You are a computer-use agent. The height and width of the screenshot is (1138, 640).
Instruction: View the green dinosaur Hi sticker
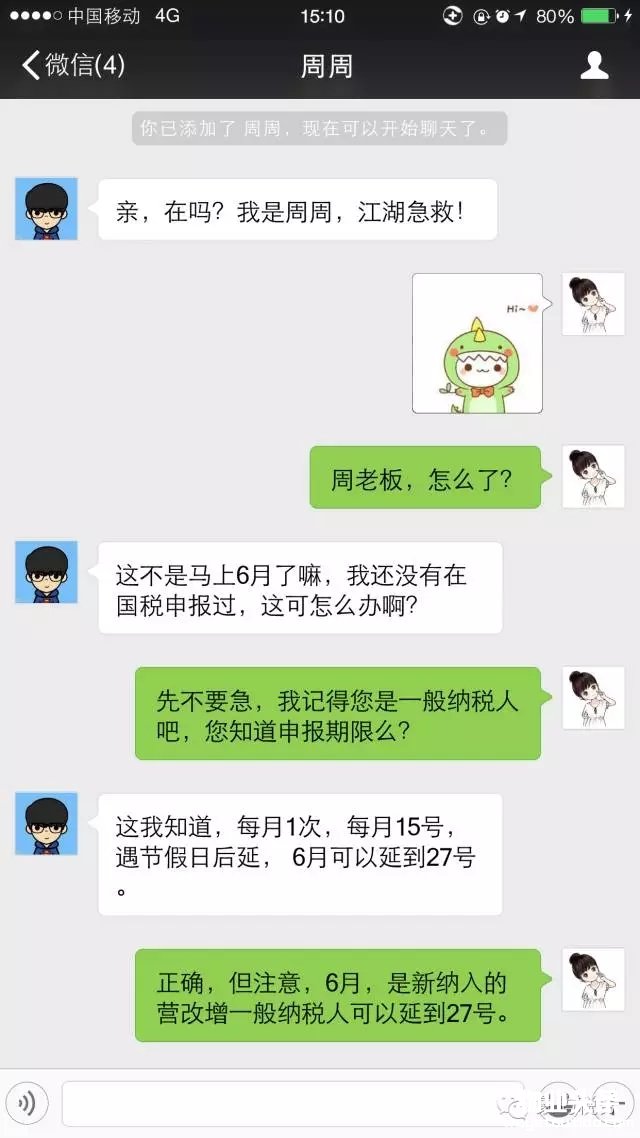(x=478, y=343)
